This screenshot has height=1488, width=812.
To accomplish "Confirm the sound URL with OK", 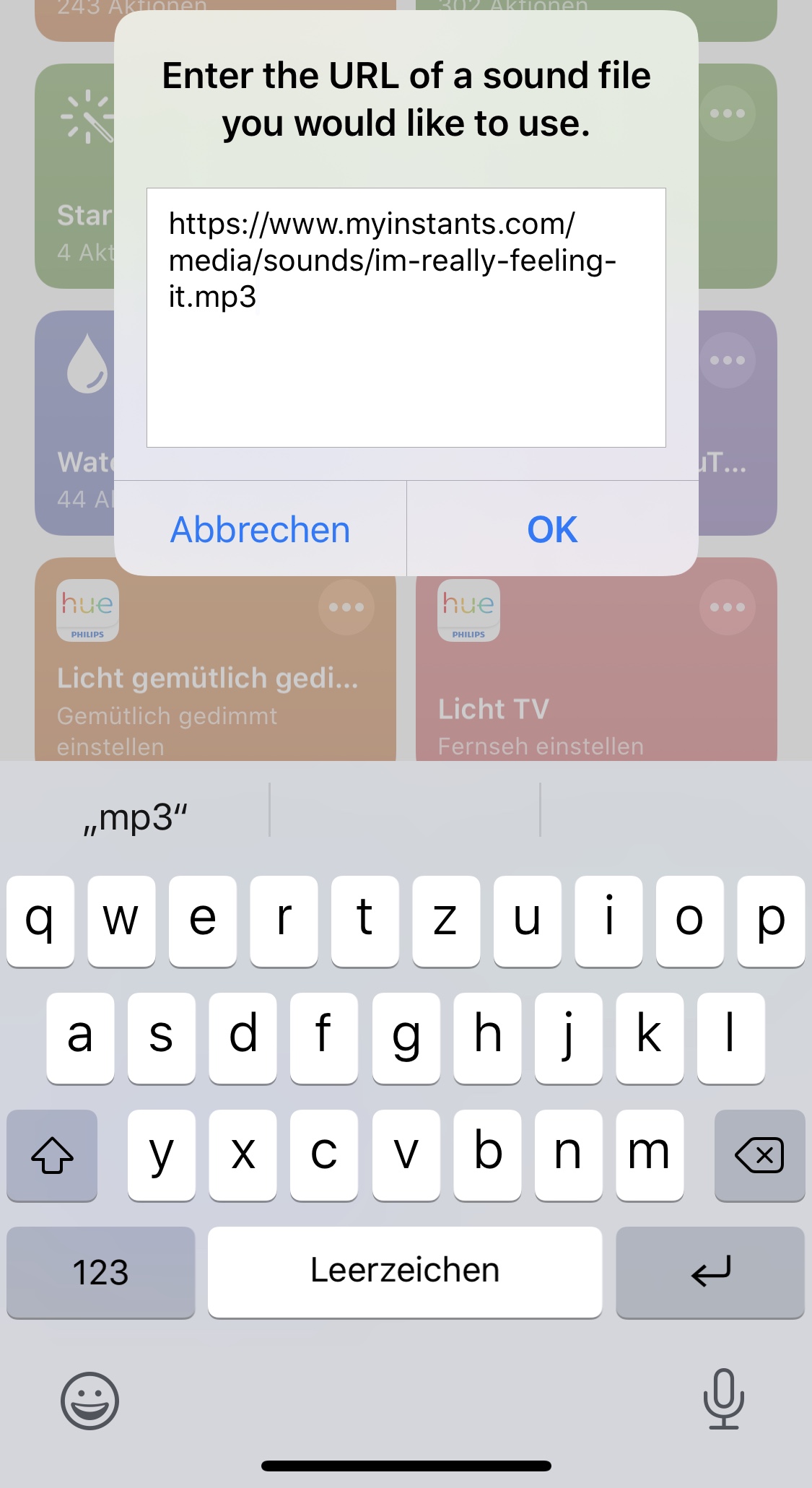I will pos(552,529).
